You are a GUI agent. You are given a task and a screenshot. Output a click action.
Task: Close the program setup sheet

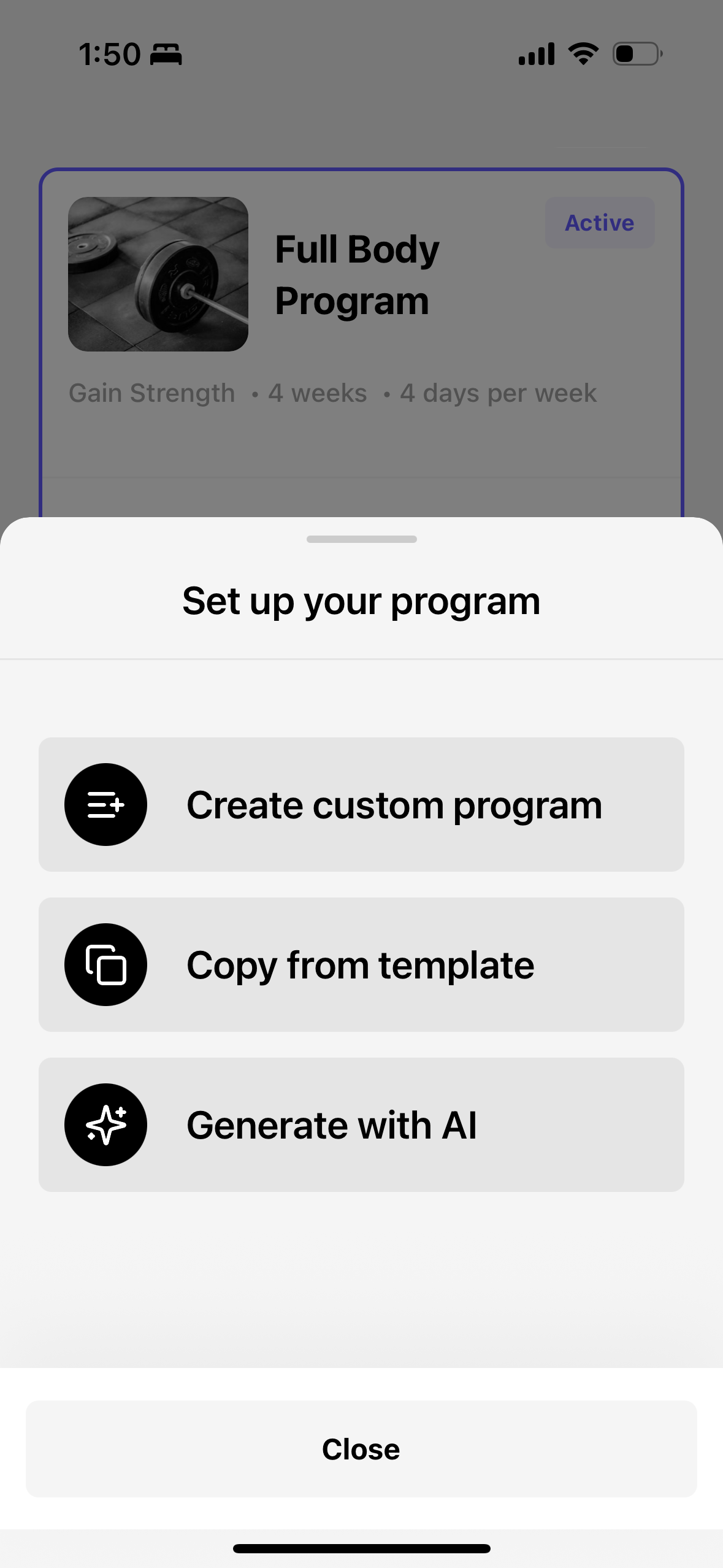coord(361,1449)
